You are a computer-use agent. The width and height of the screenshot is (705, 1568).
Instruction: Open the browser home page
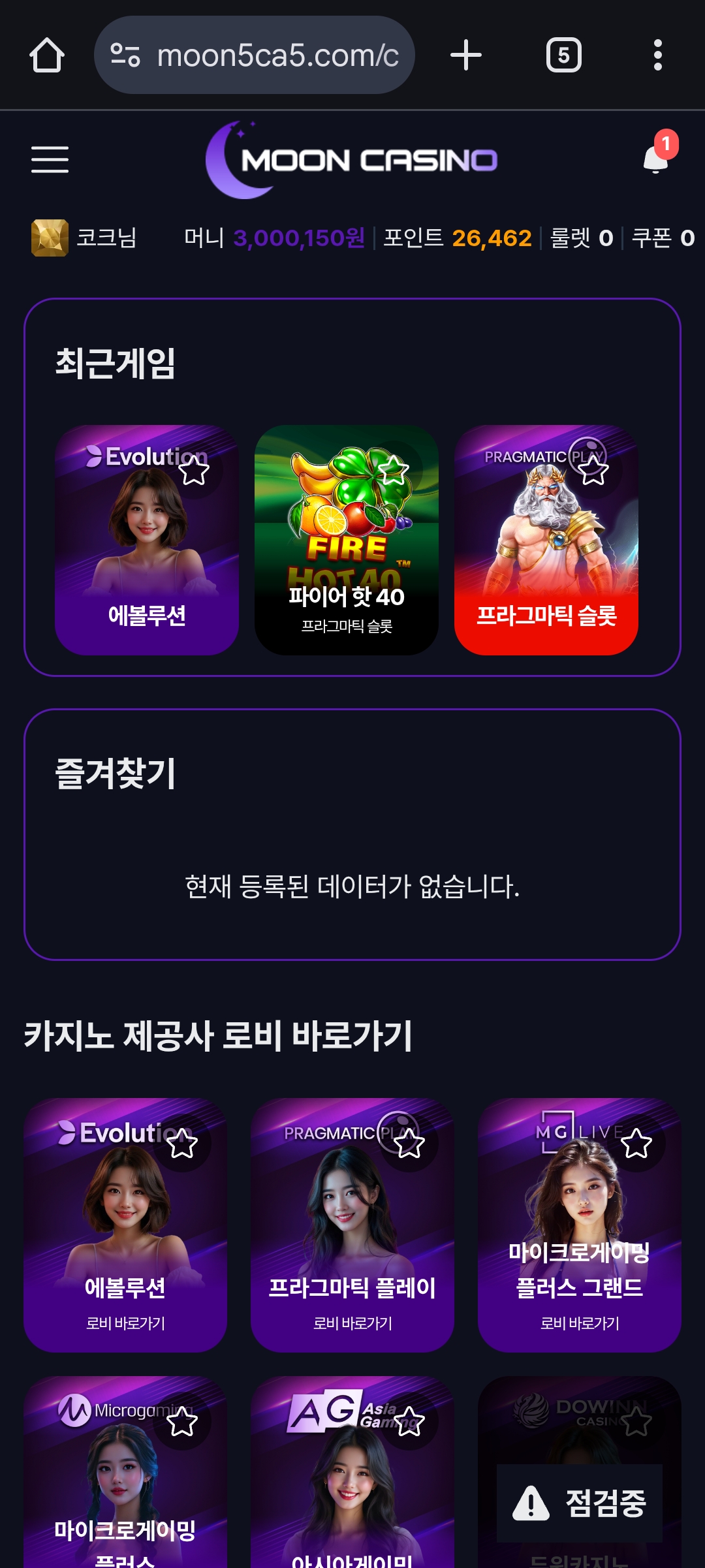pos(47,55)
